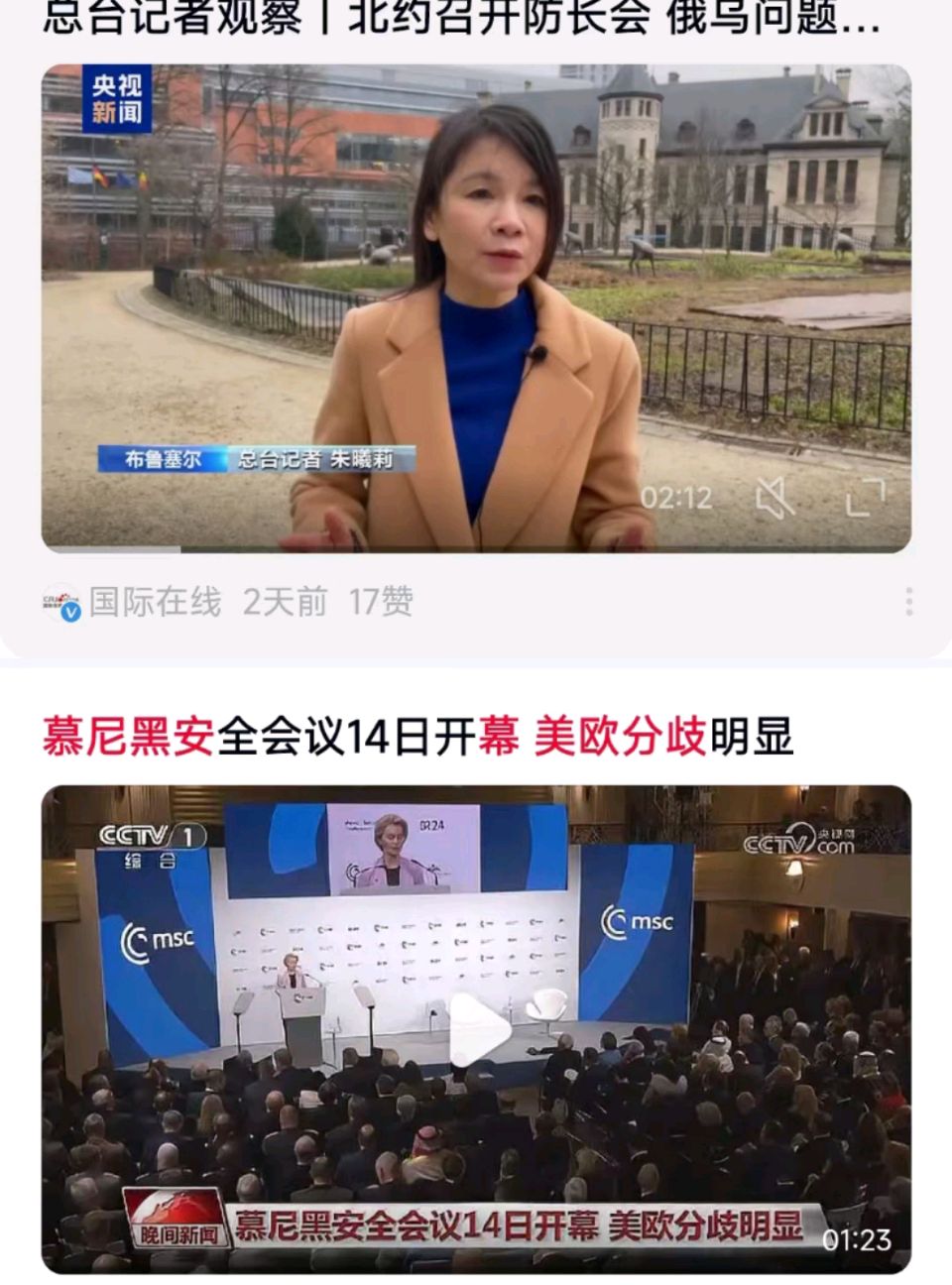Unmute the NATO defense ministers video
The image size is (952, 1285).
774,497
